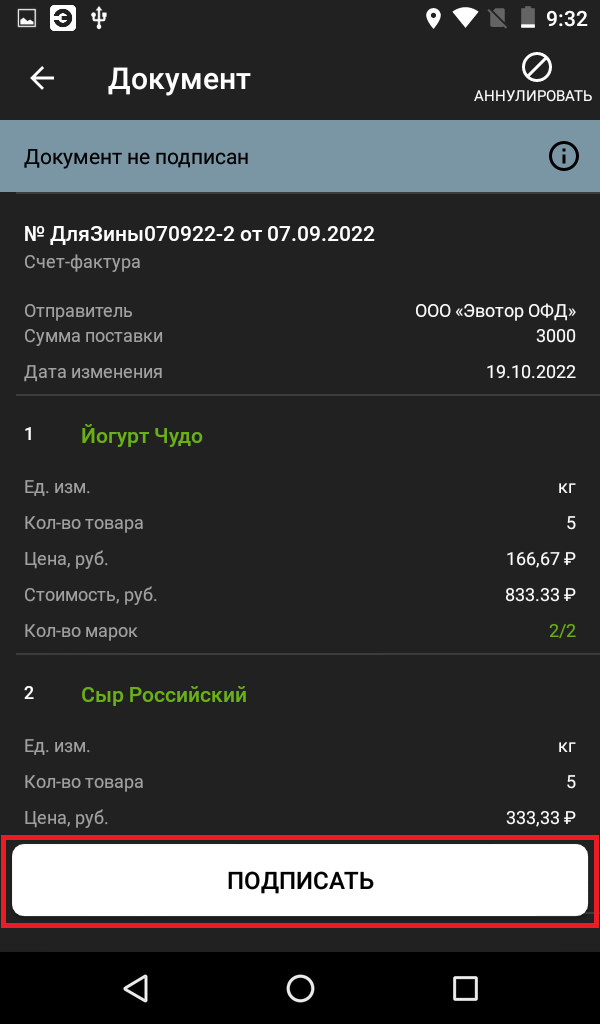Tap the system home button
Image resolution: width=600 pixels, height=1024 pixels.
(300, 988)
